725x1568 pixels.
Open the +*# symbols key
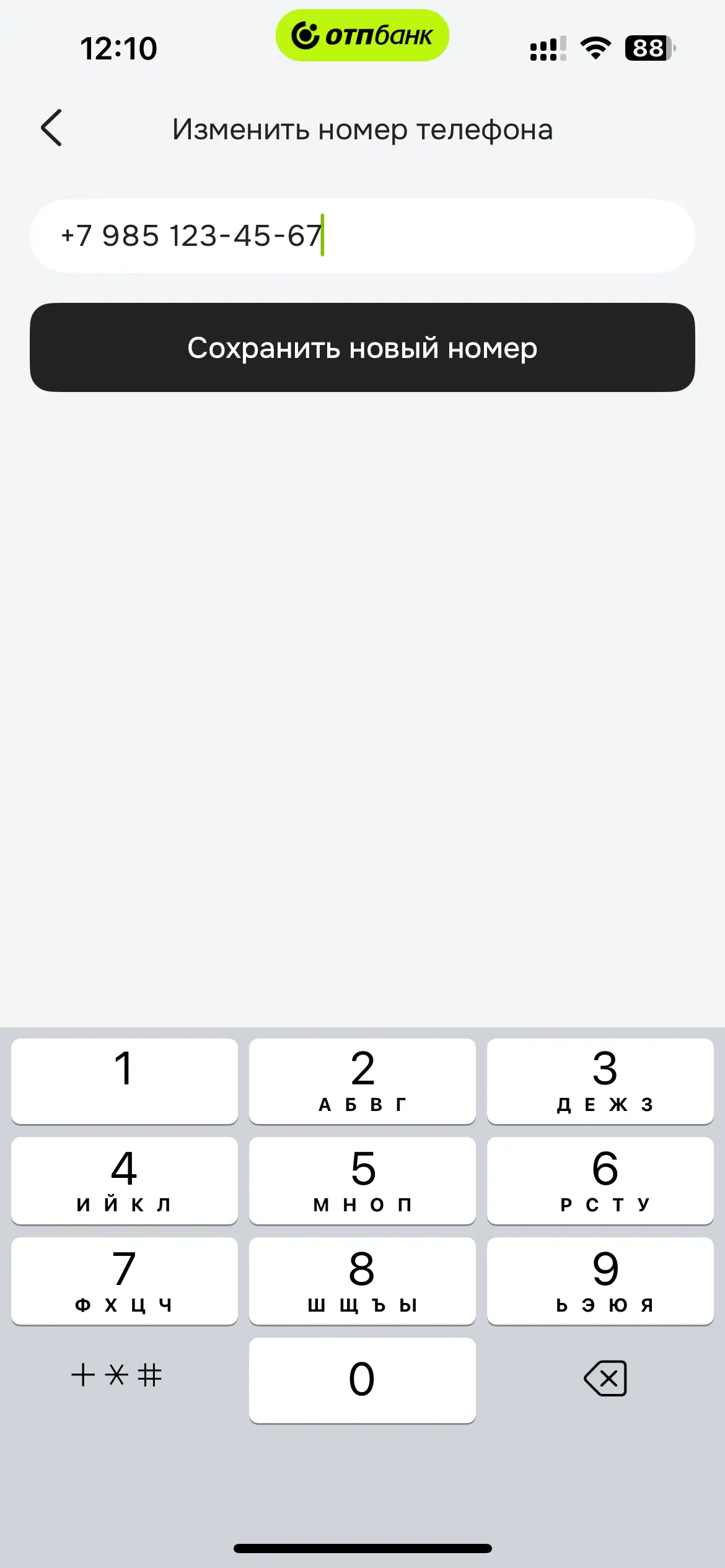click(116, 1376)
